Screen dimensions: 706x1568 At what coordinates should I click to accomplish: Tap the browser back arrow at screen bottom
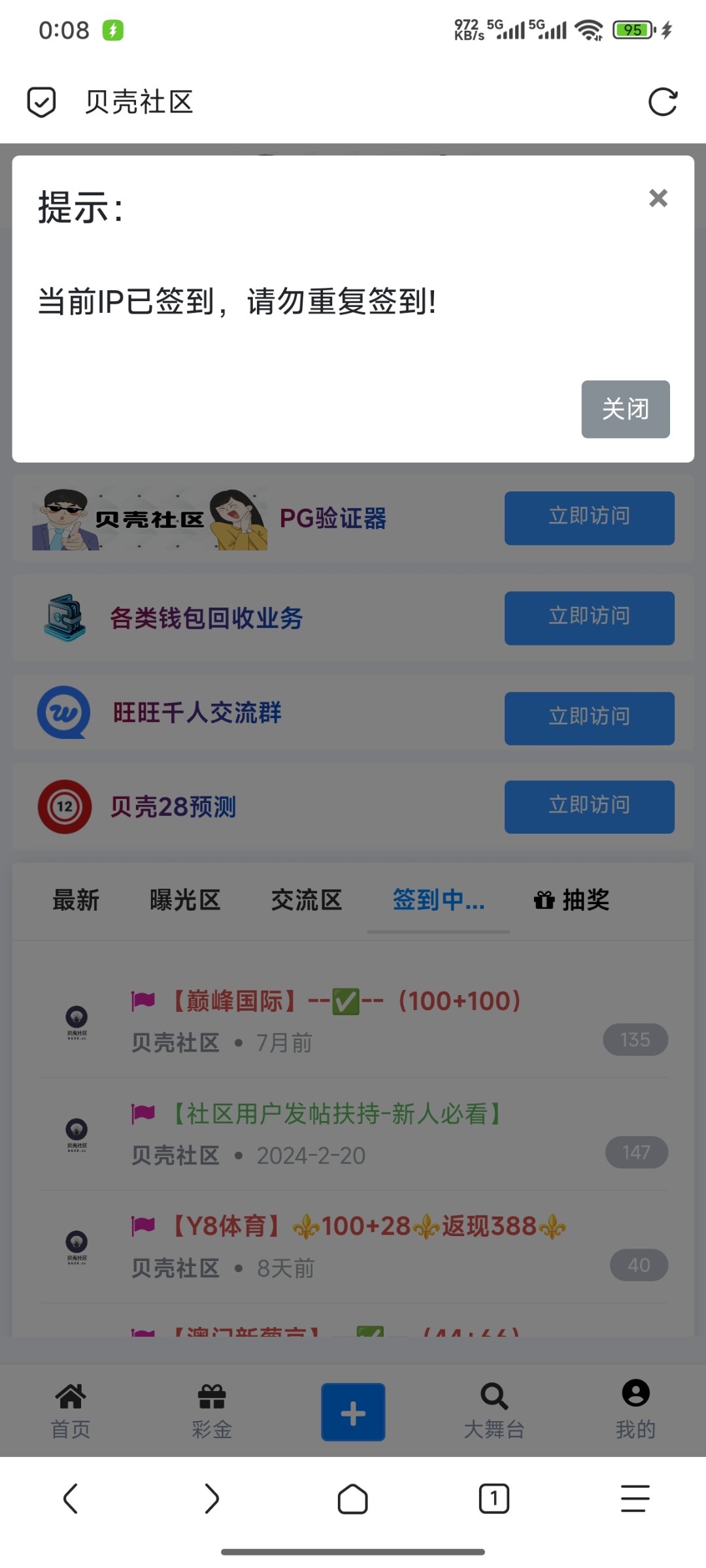71,1499
